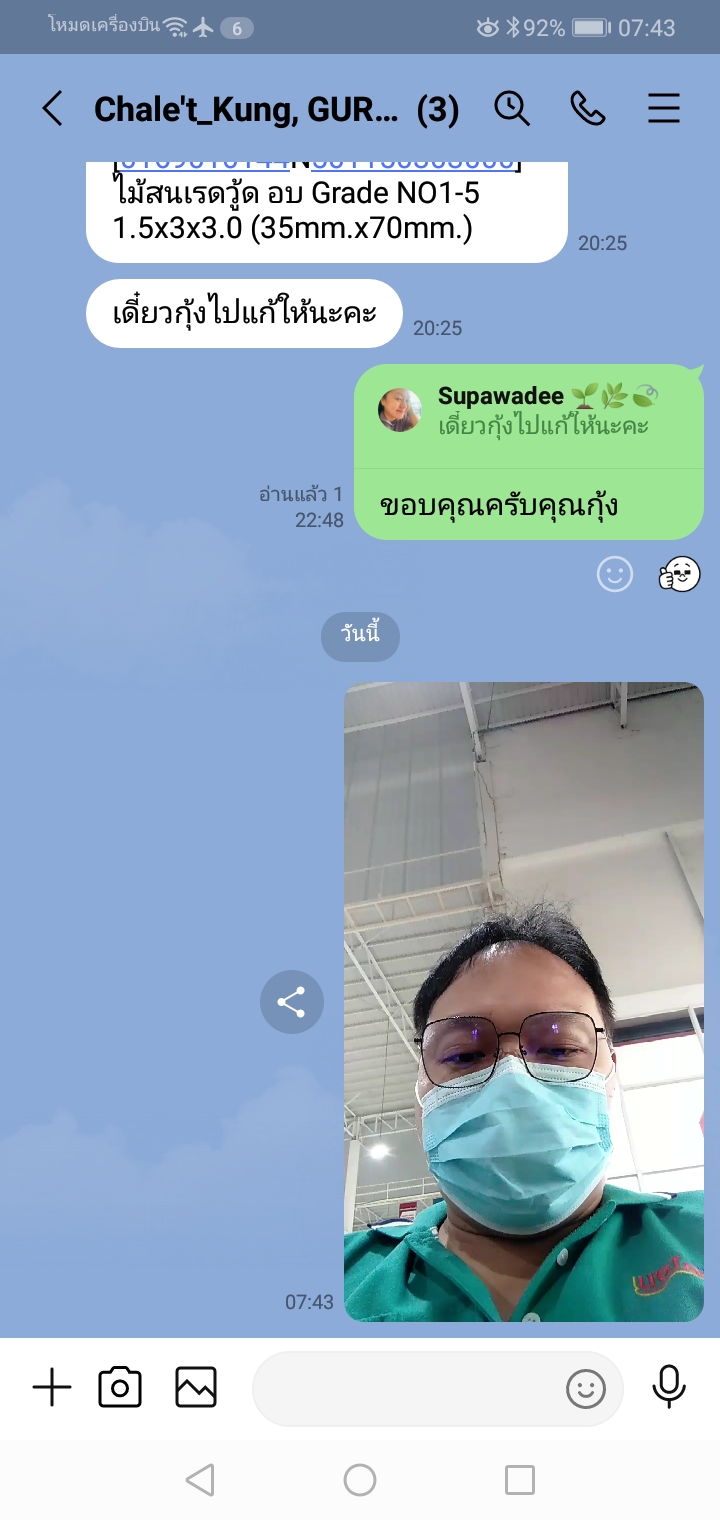Go back from the chat
The width and height of the screenshot is (720, 1520).
(x=52, y=108)
